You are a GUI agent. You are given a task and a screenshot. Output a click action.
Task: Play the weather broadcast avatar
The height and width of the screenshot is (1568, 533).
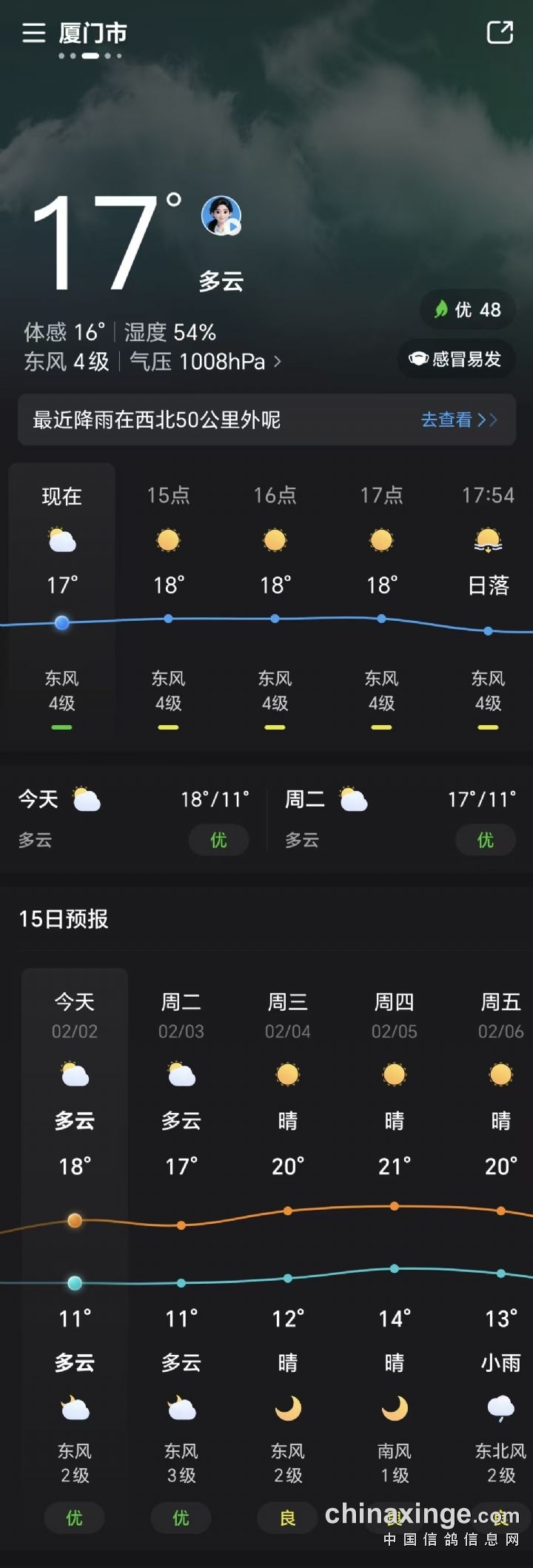[x=221, y=216]
